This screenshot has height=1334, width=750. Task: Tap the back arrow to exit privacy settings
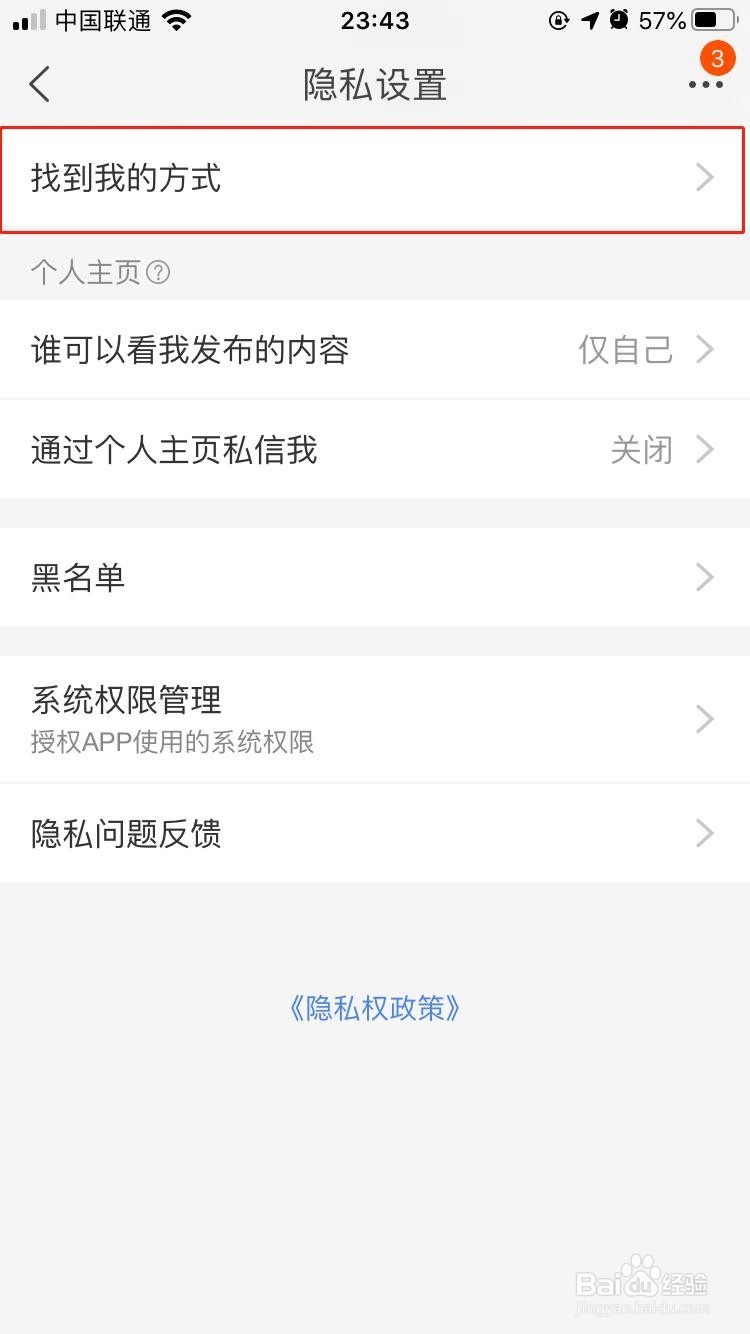click(38, 84)
